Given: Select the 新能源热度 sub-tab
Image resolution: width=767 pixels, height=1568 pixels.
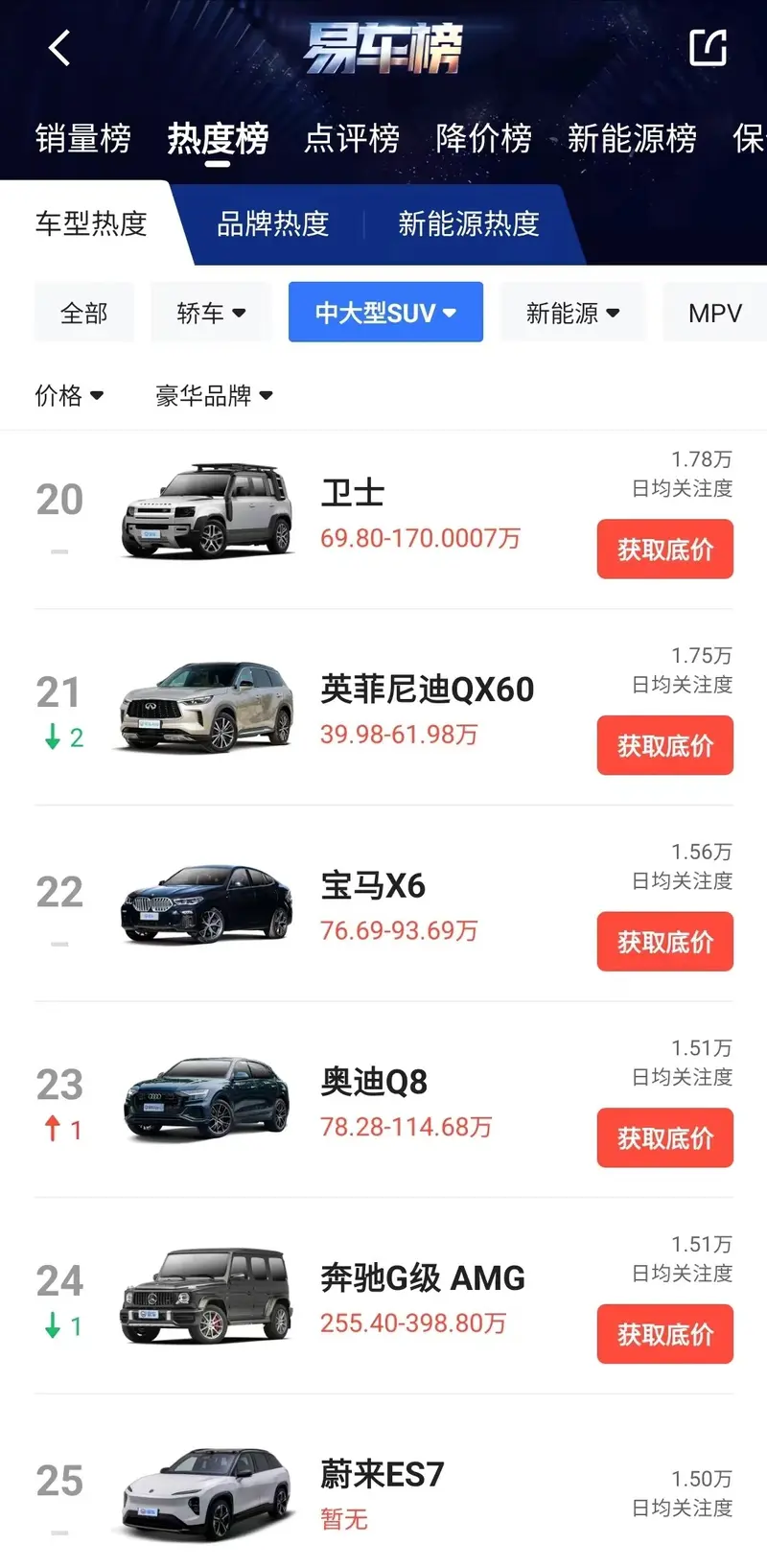Looking at the screenshot, I should (x=469, y=224).
